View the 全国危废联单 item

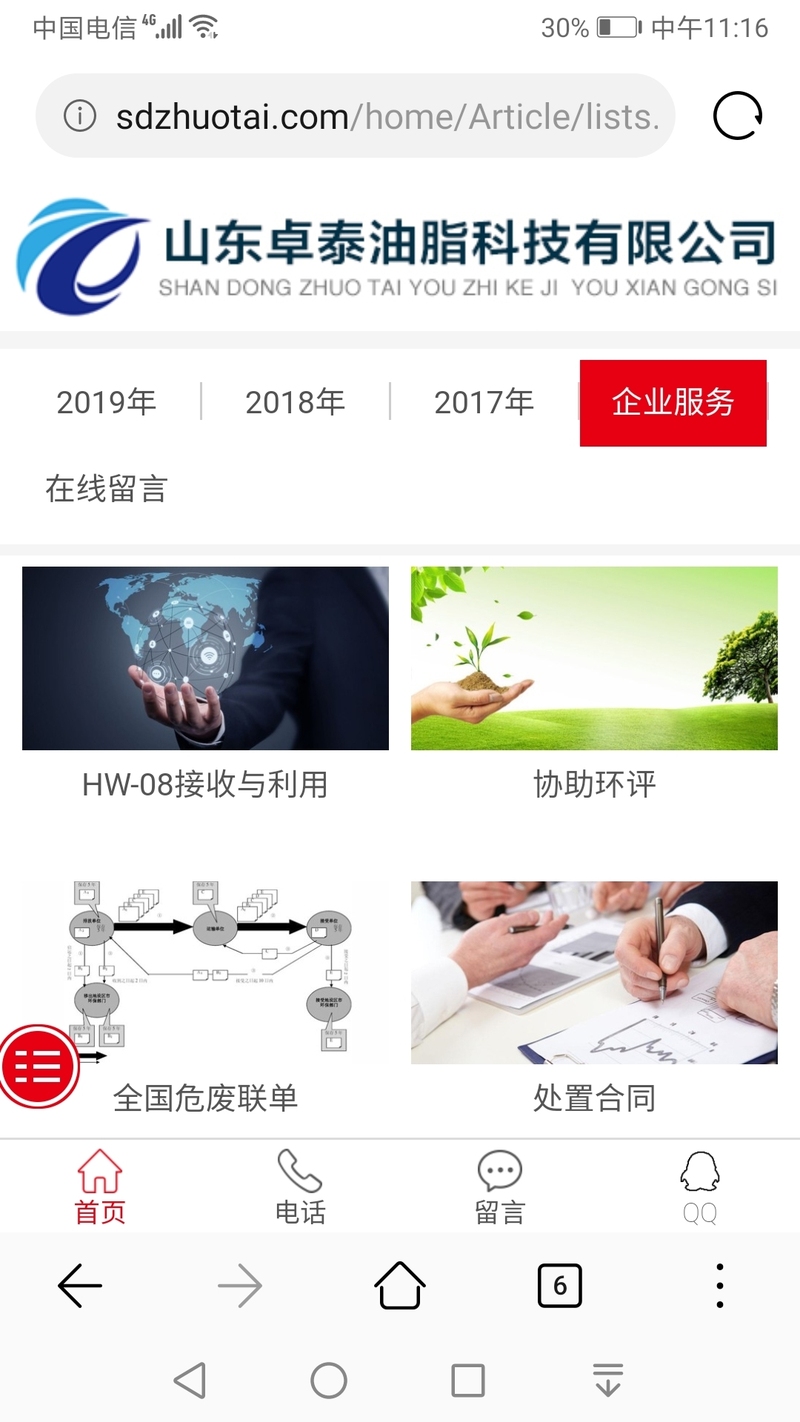pos(205,1000)
